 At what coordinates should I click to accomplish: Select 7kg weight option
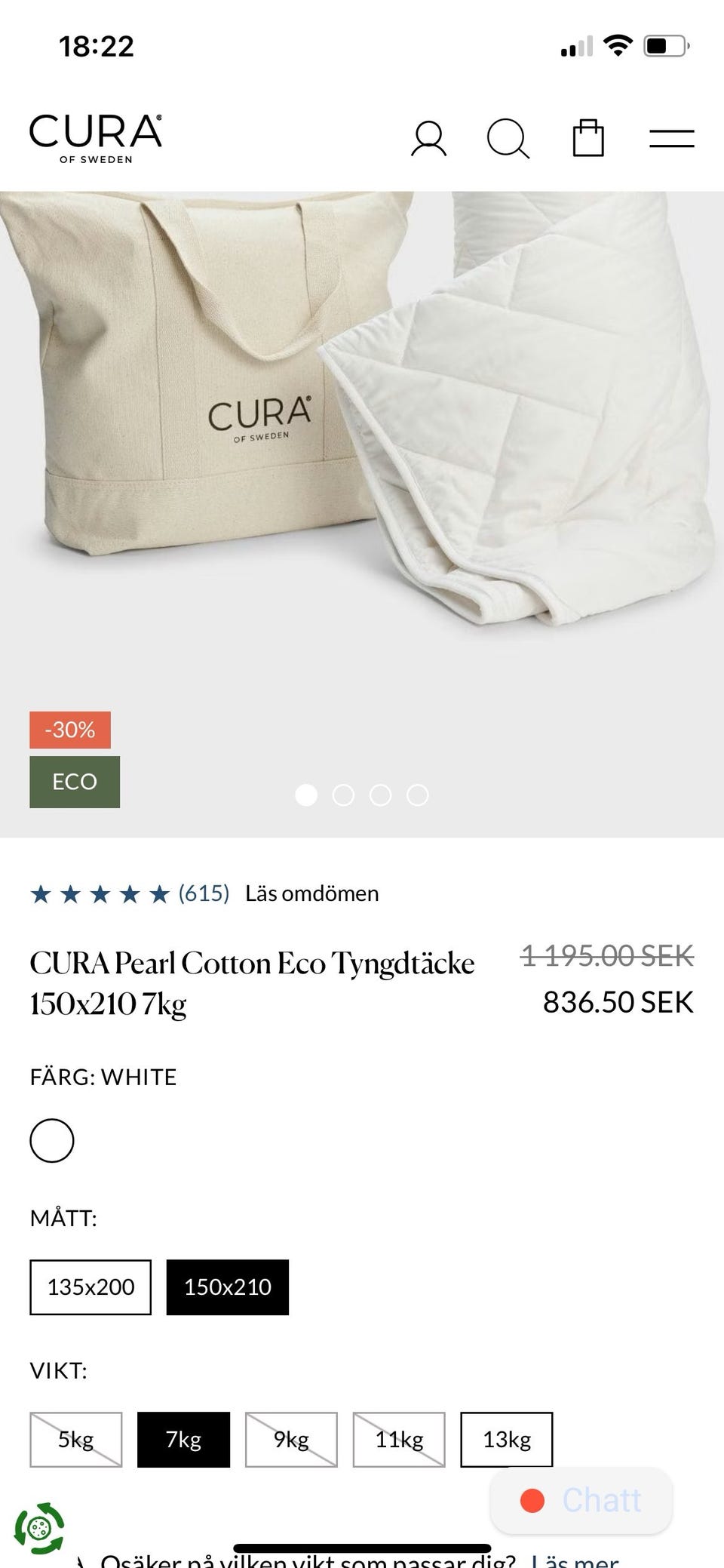tap(183, 1439)
